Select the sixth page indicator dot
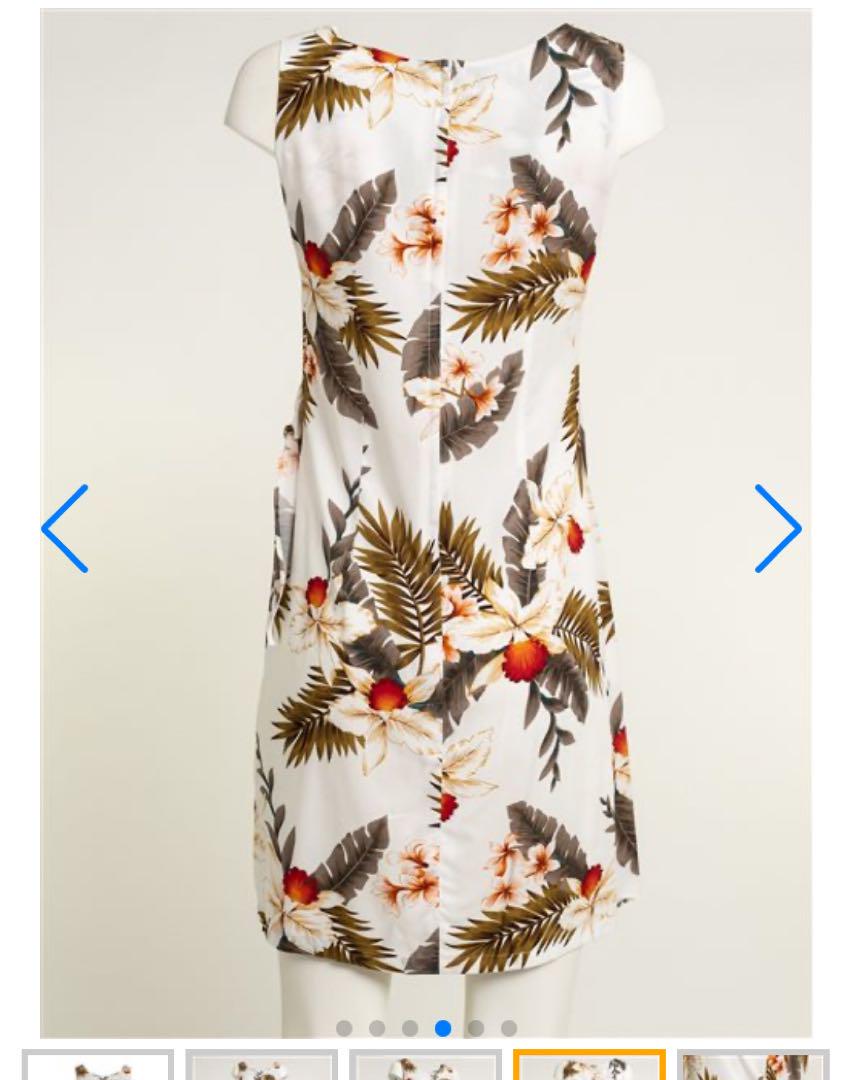Viewport: 854px width, 1080px height. point(509,1028)
